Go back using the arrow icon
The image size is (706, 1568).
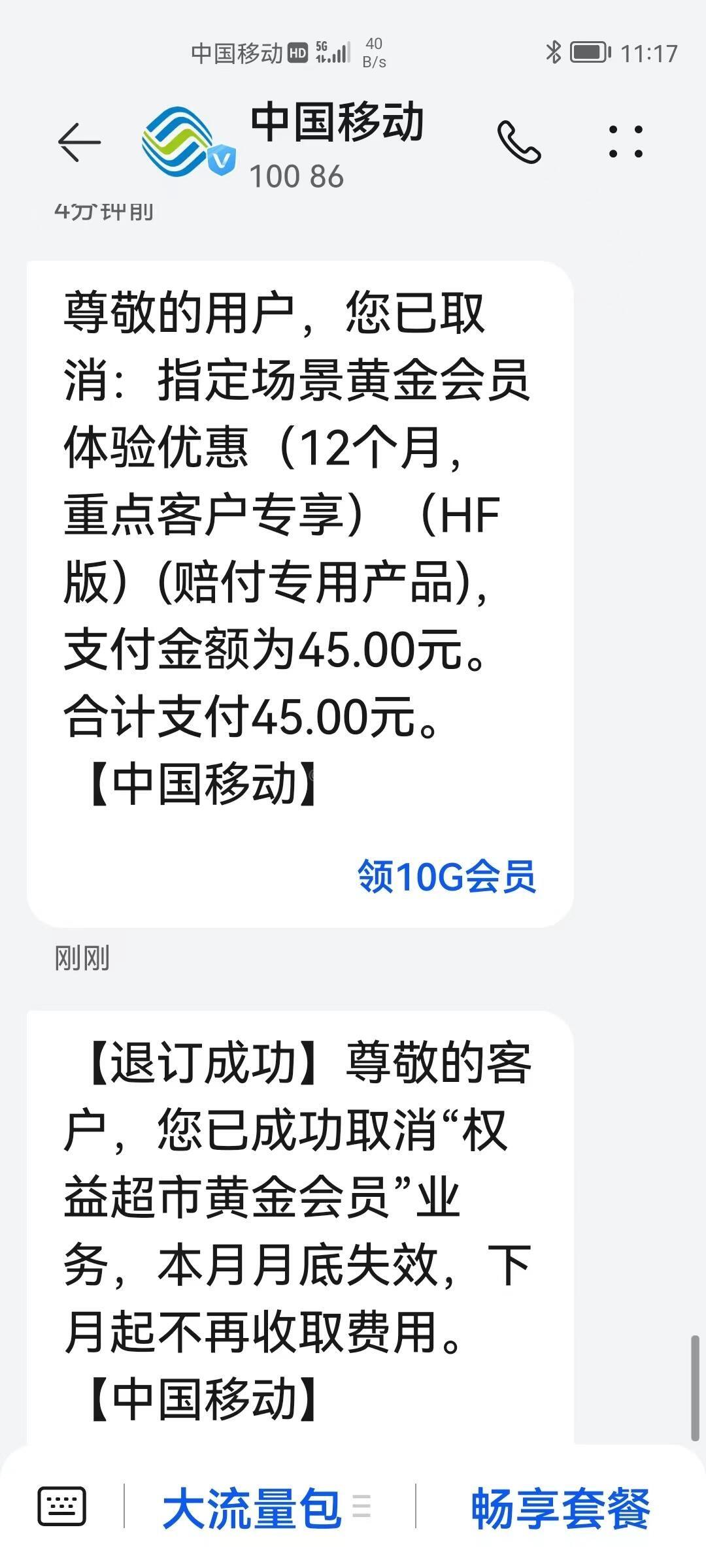pos(79,142)
